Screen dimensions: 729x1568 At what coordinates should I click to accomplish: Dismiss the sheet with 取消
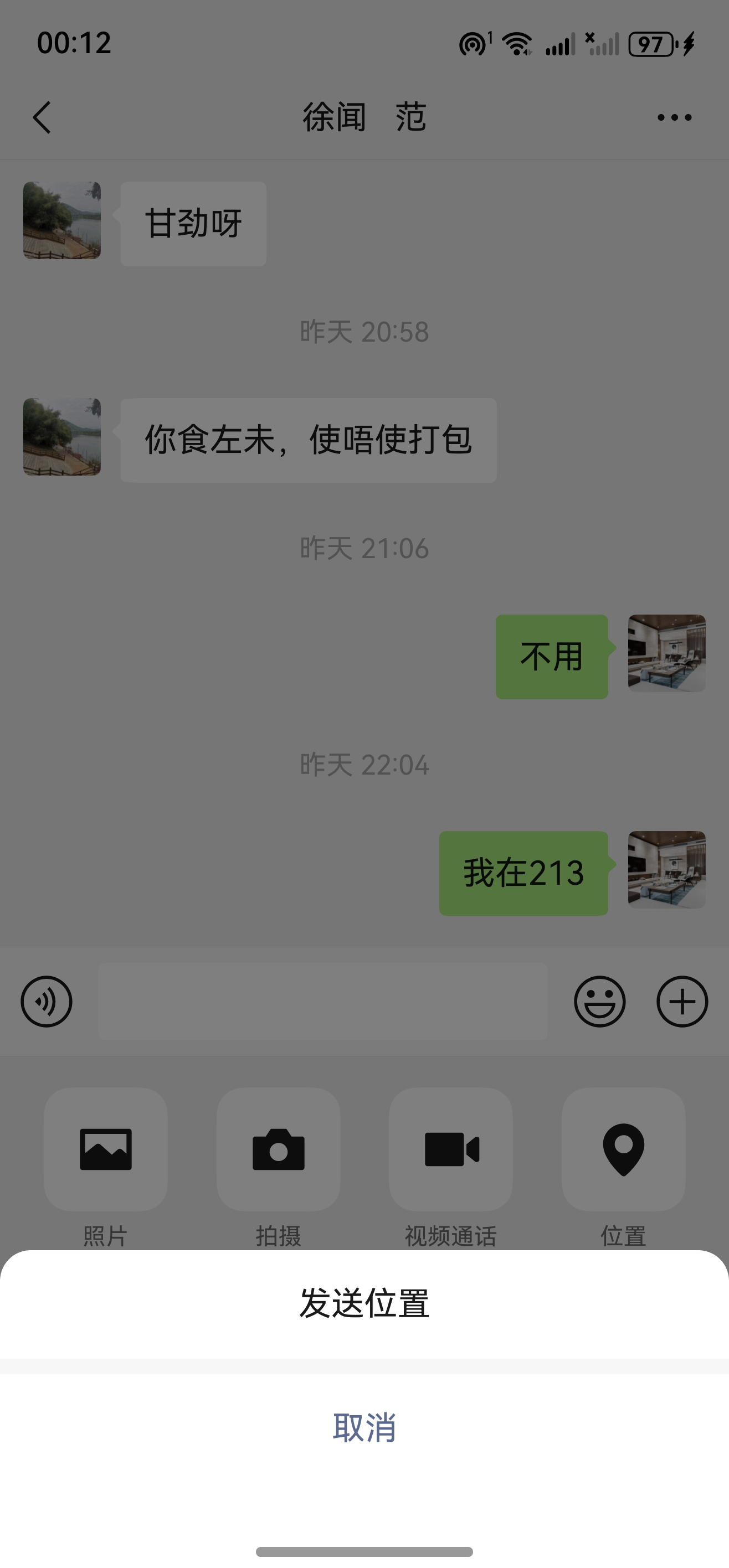(x=364, y=1427)
